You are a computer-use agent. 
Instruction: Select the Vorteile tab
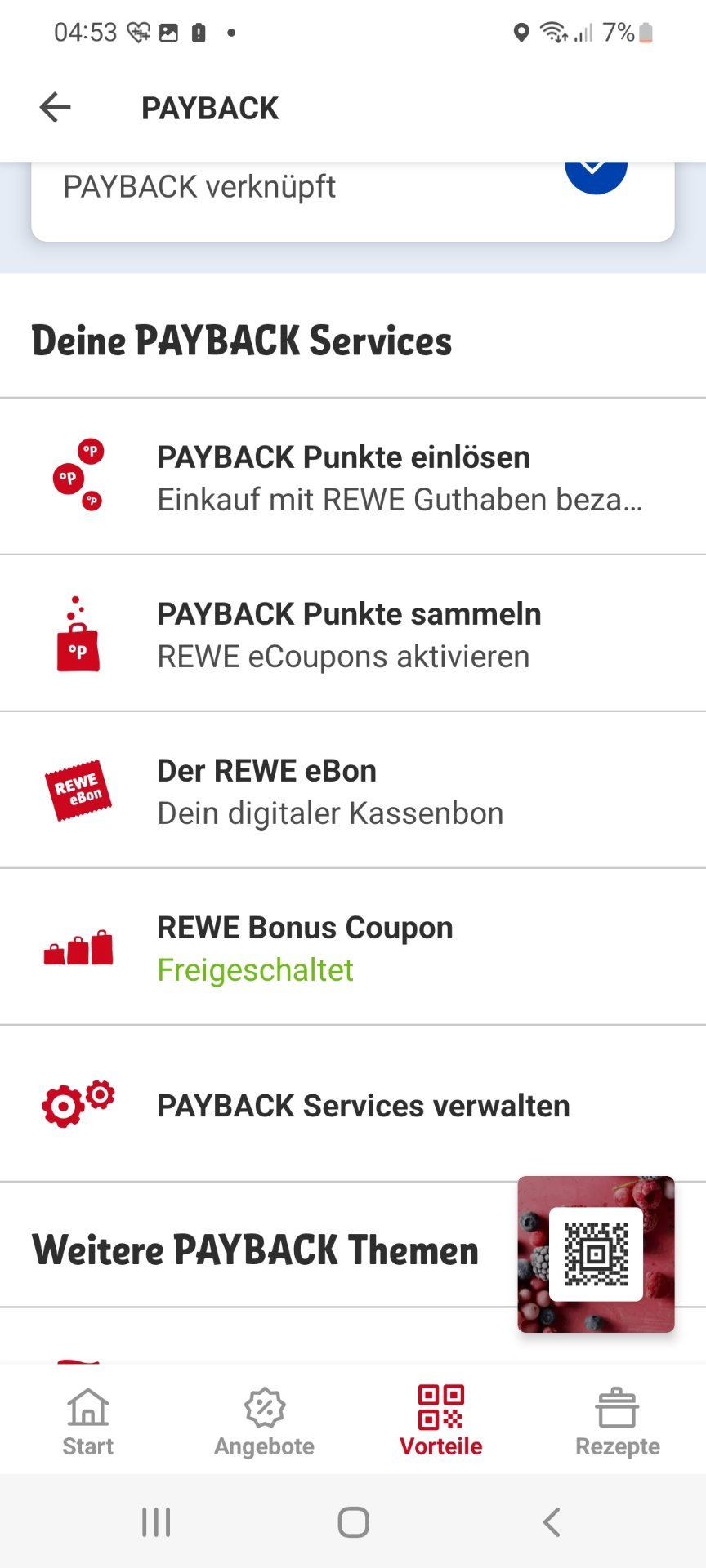(441, 1422)
